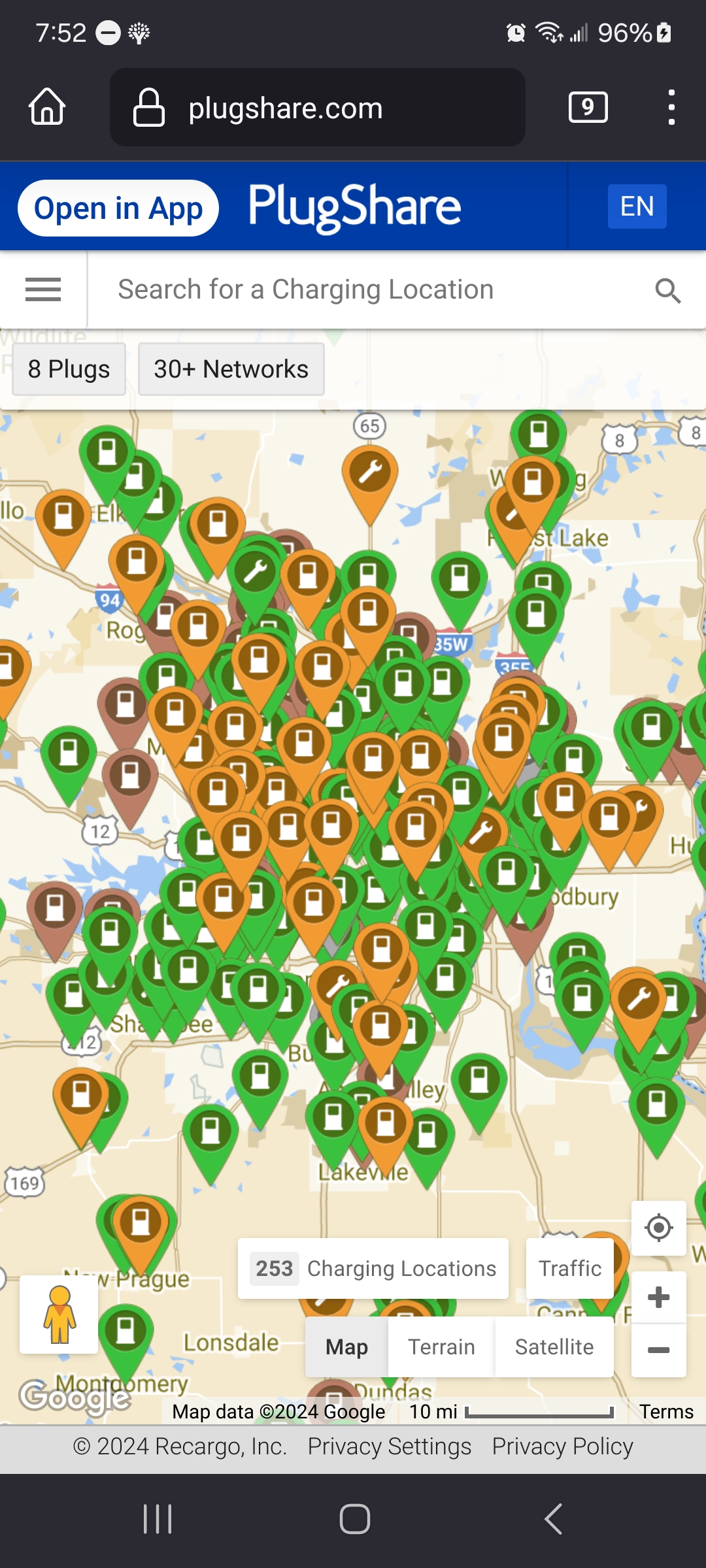Go to the browser home page

pyautogui.click(x=47, y=106)
